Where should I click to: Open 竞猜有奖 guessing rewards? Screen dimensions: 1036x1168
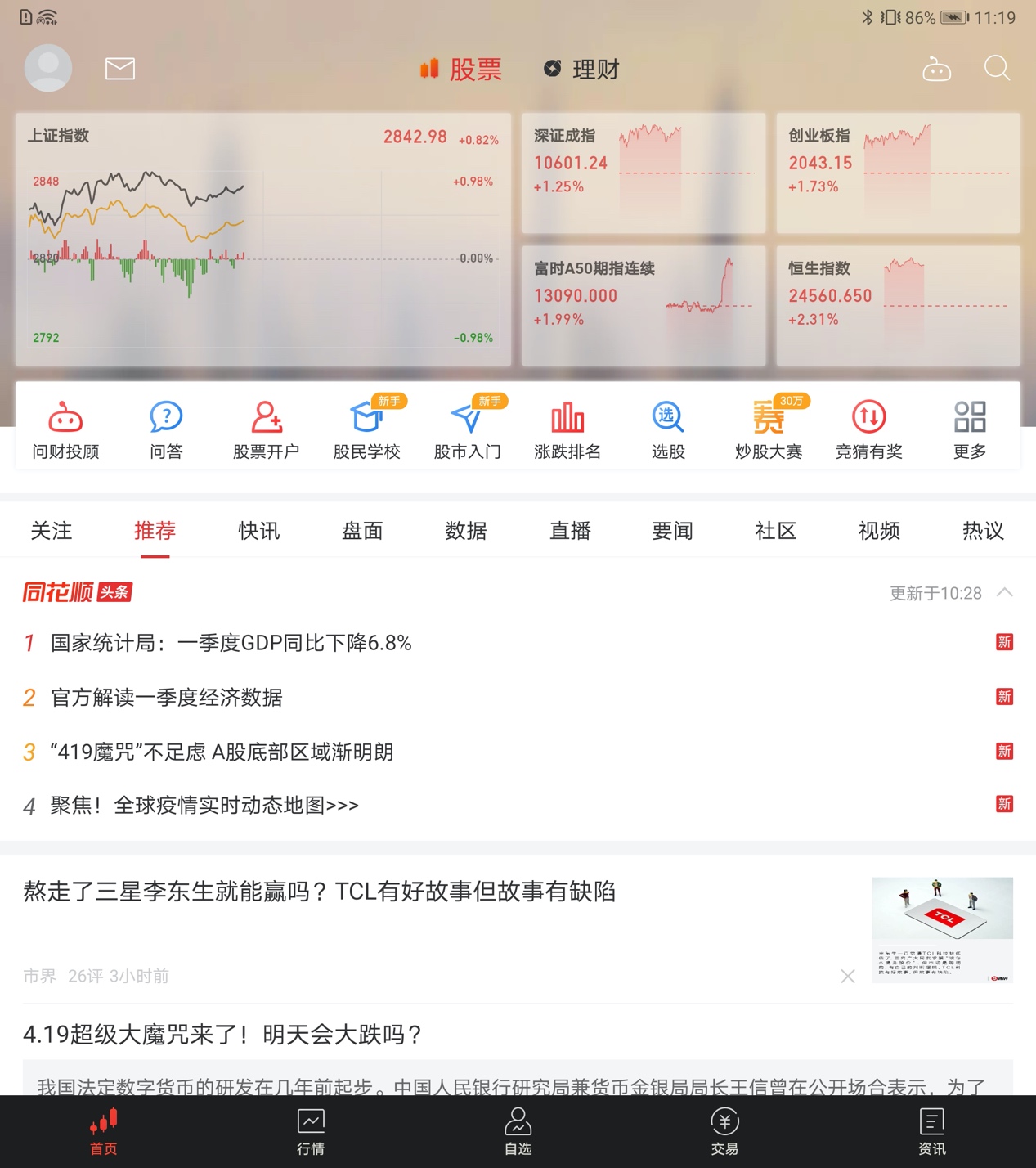click(868, 428)
